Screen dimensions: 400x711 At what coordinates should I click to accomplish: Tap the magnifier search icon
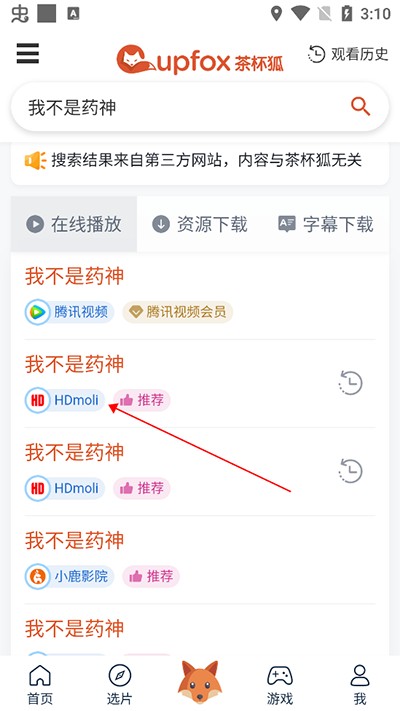[x=361, y=107]
